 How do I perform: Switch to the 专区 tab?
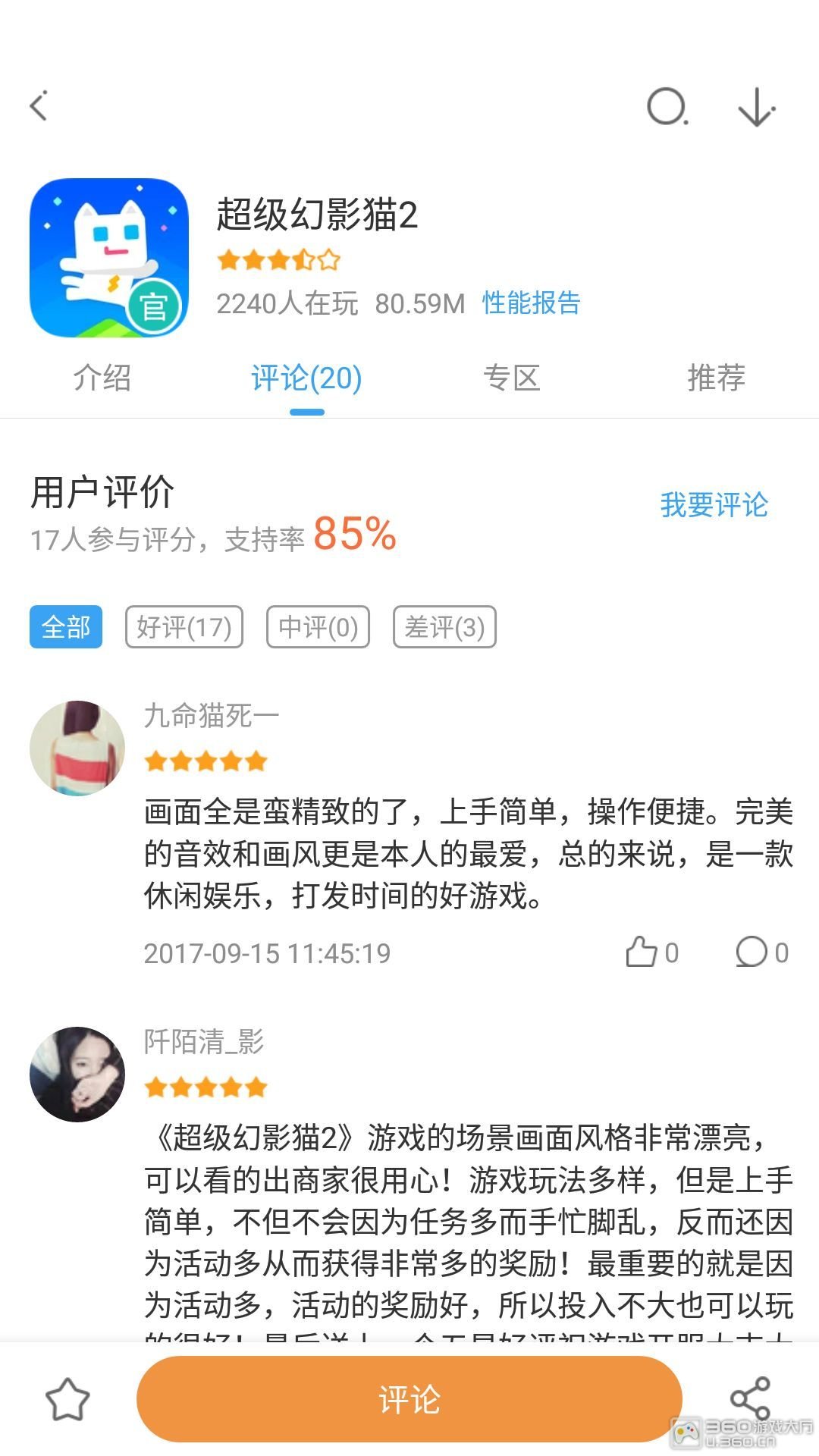[512, 377]
